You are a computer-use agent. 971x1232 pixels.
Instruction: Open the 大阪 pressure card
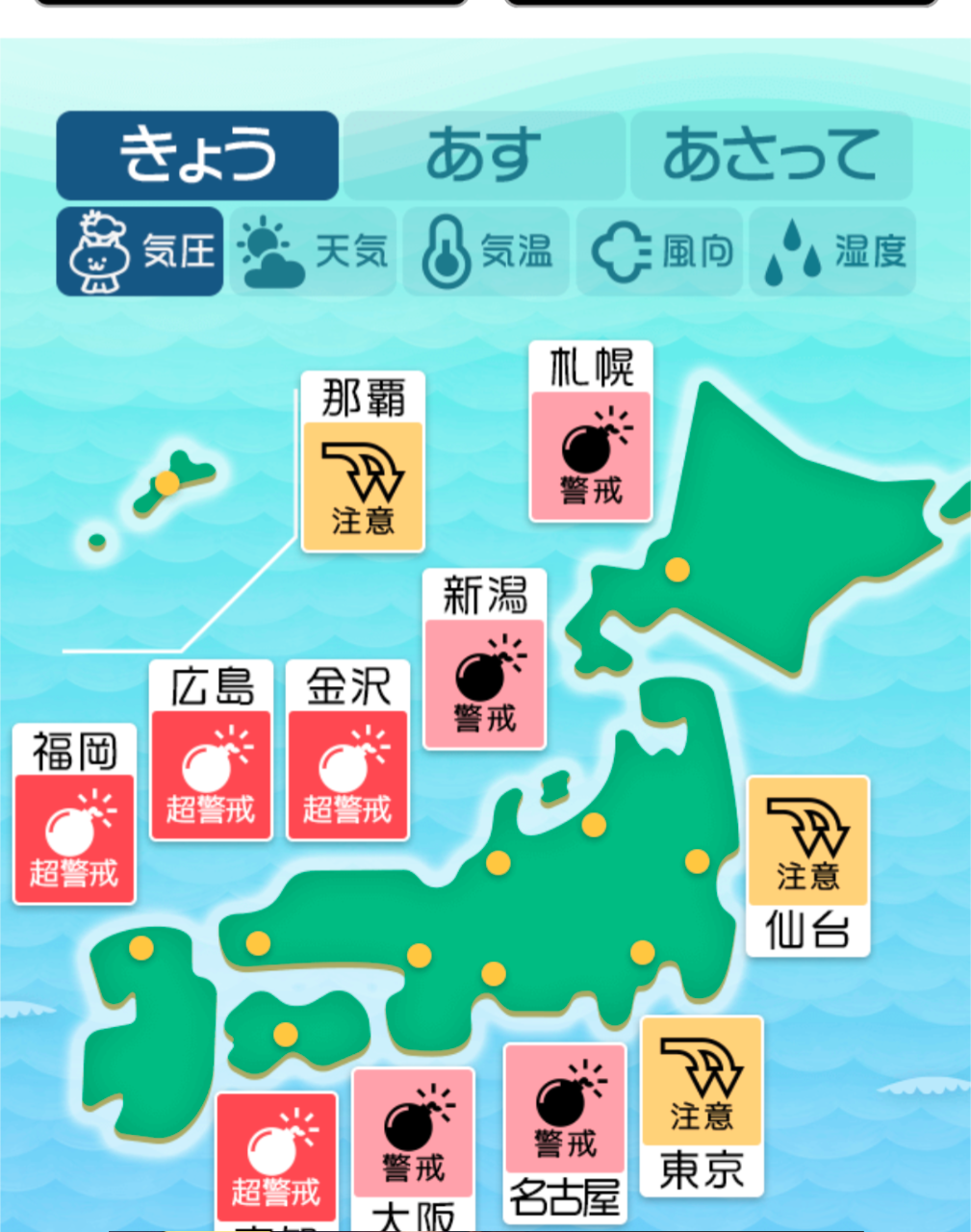[414, 1150]
